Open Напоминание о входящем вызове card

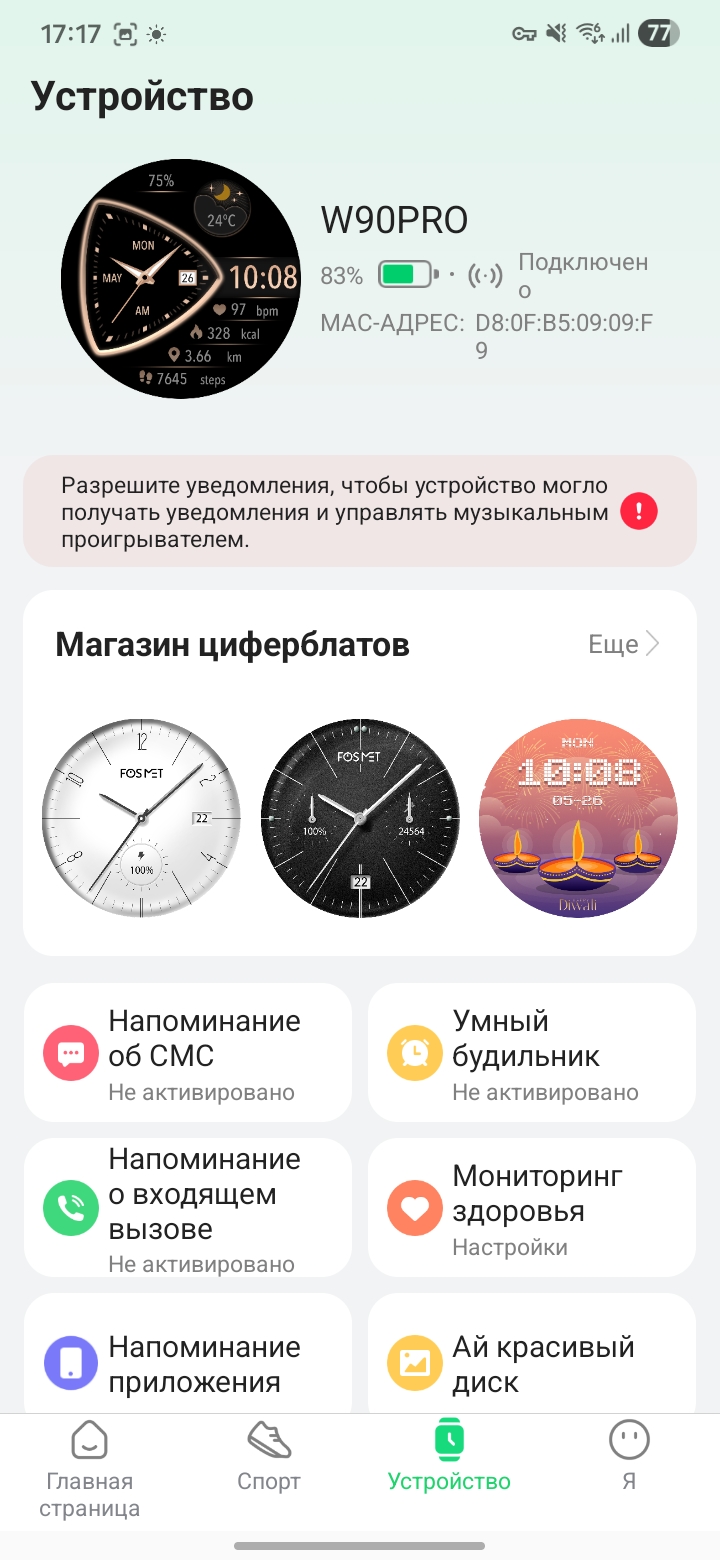(188, 1207)
